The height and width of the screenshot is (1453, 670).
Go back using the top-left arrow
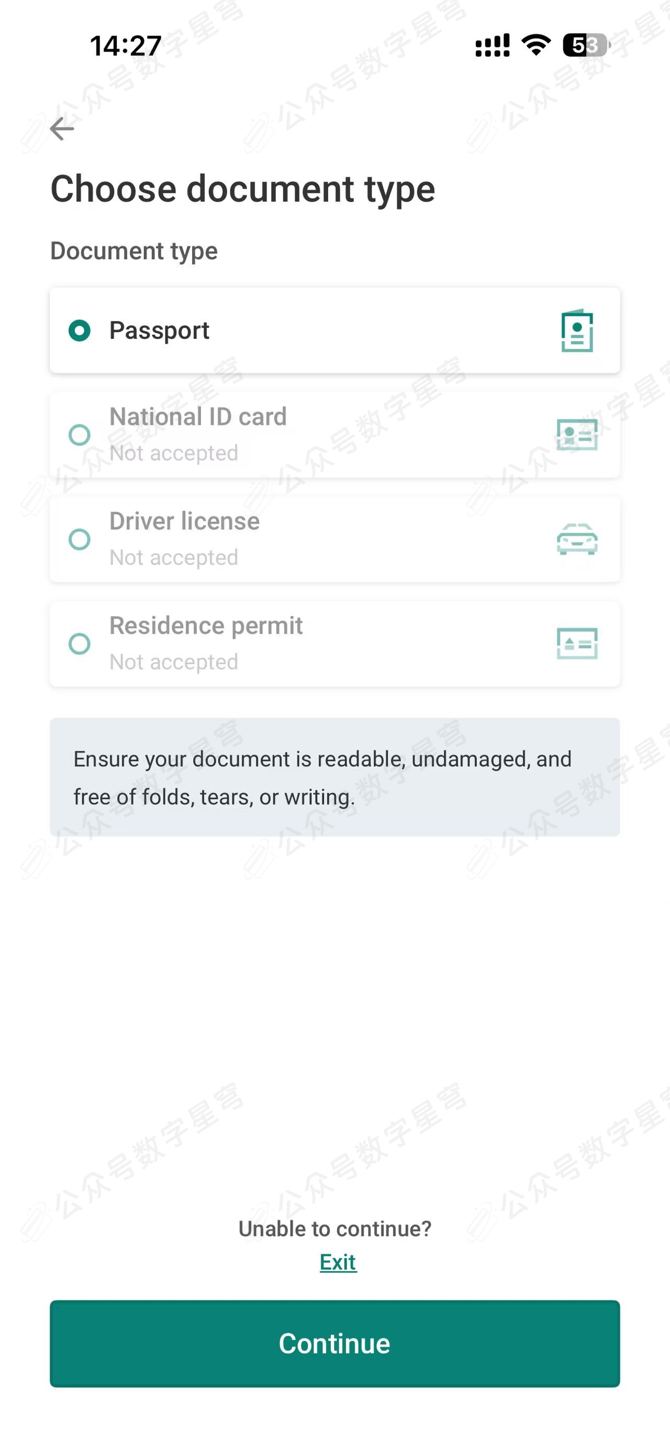click(x=62, y=128)
